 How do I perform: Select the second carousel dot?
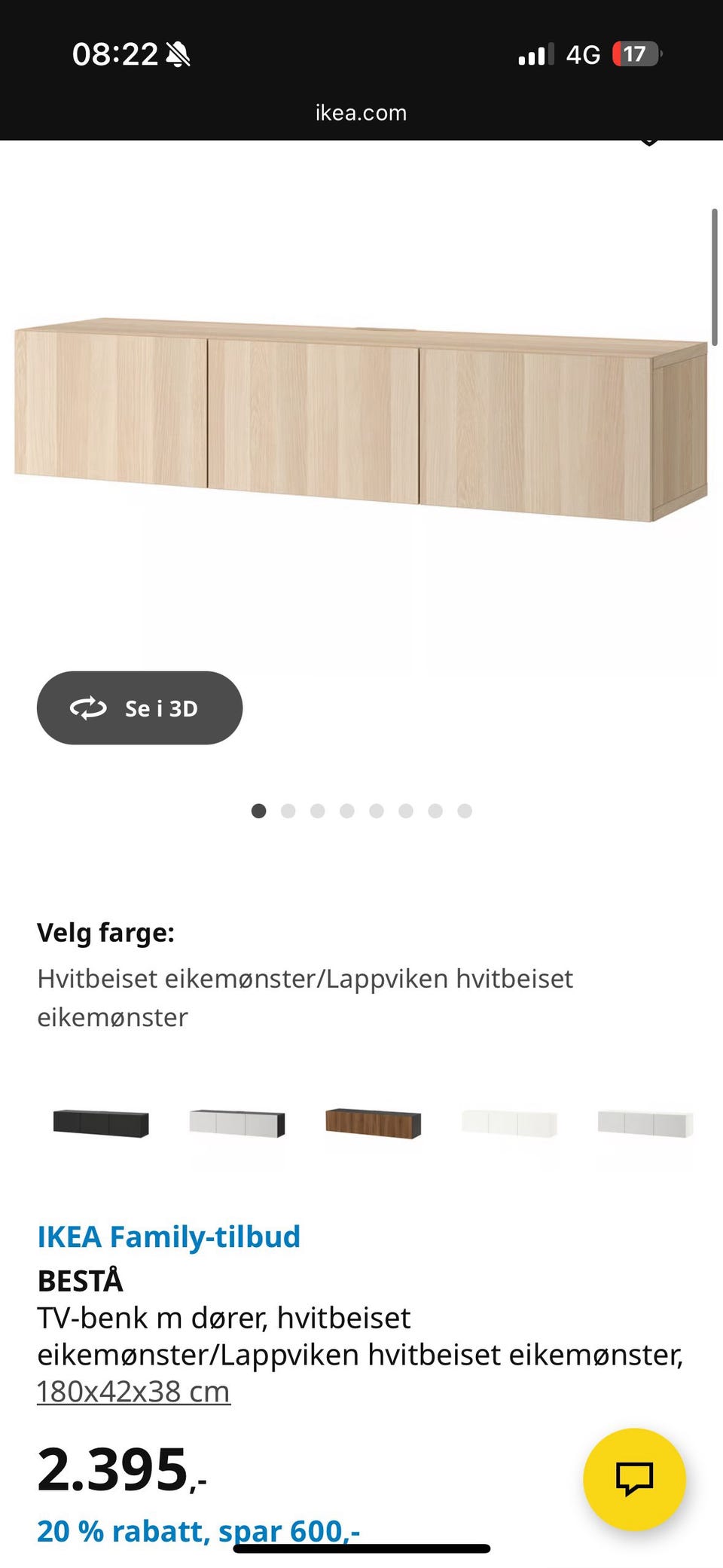288,811
